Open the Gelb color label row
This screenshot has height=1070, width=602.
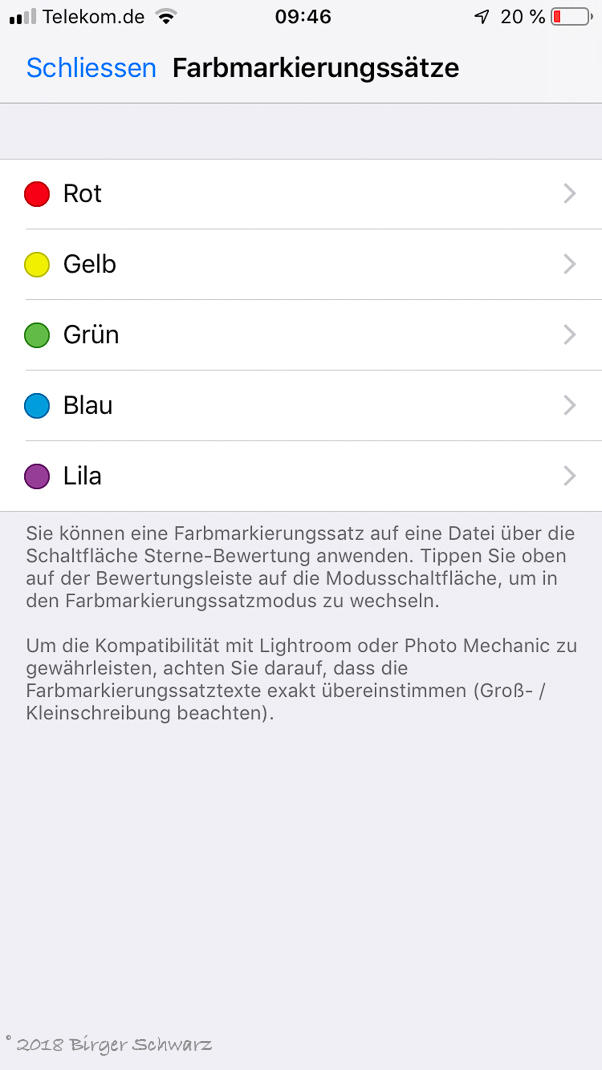point(300,264)
